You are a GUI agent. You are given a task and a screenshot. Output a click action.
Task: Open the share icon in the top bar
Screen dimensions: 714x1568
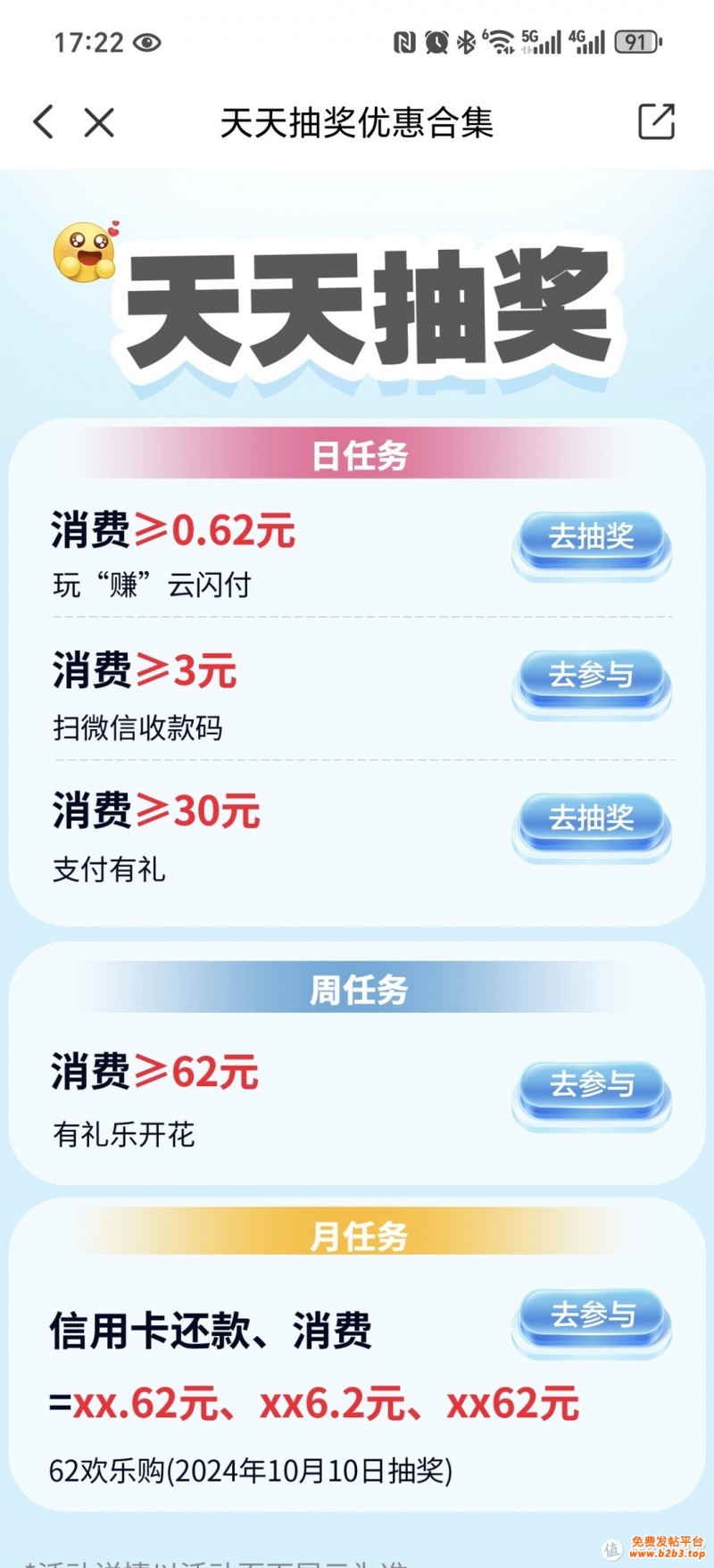click(x=656, y=122)
